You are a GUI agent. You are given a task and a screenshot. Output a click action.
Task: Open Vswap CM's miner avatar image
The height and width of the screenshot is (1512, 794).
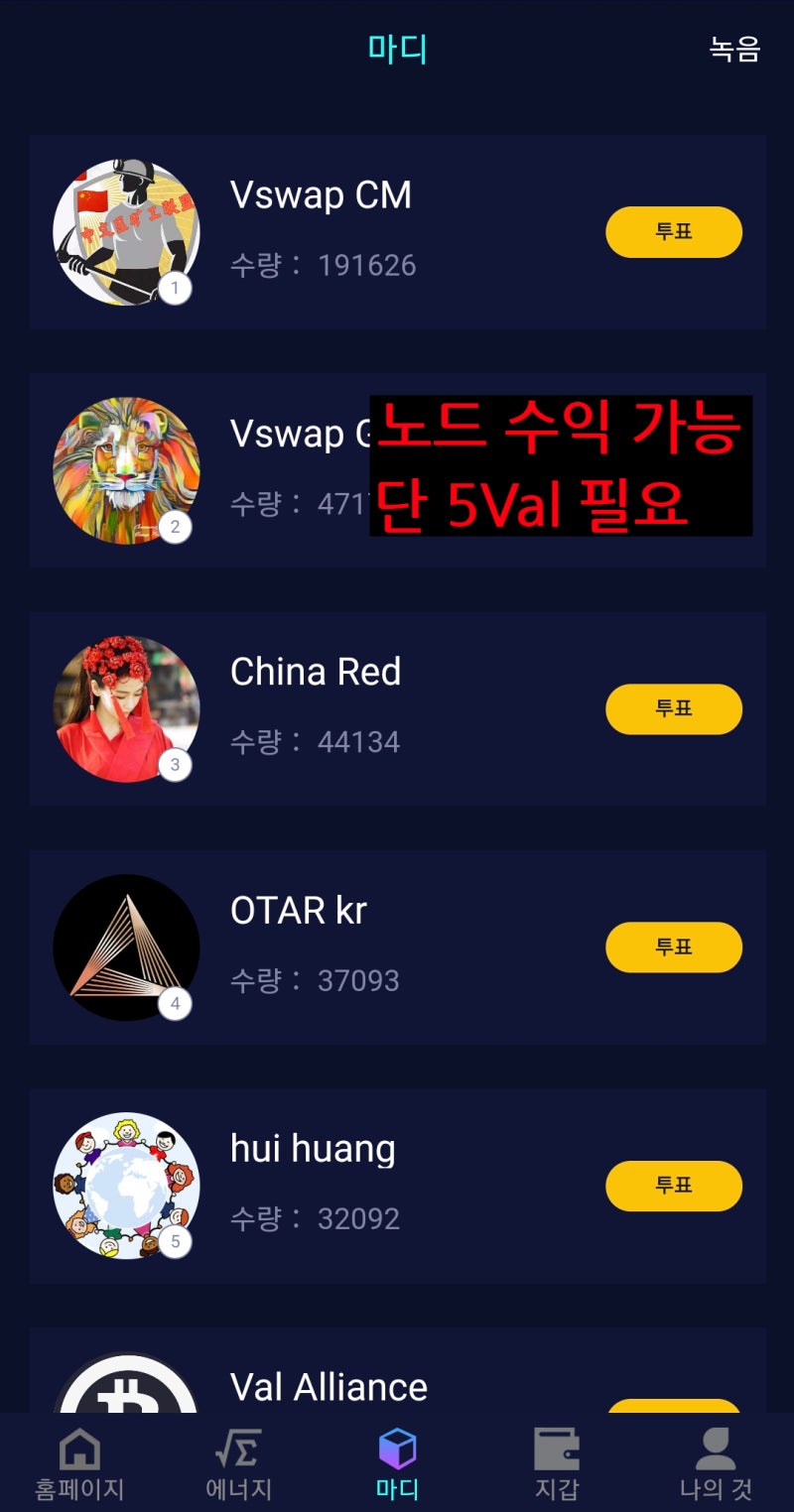(x=127, y=231)
